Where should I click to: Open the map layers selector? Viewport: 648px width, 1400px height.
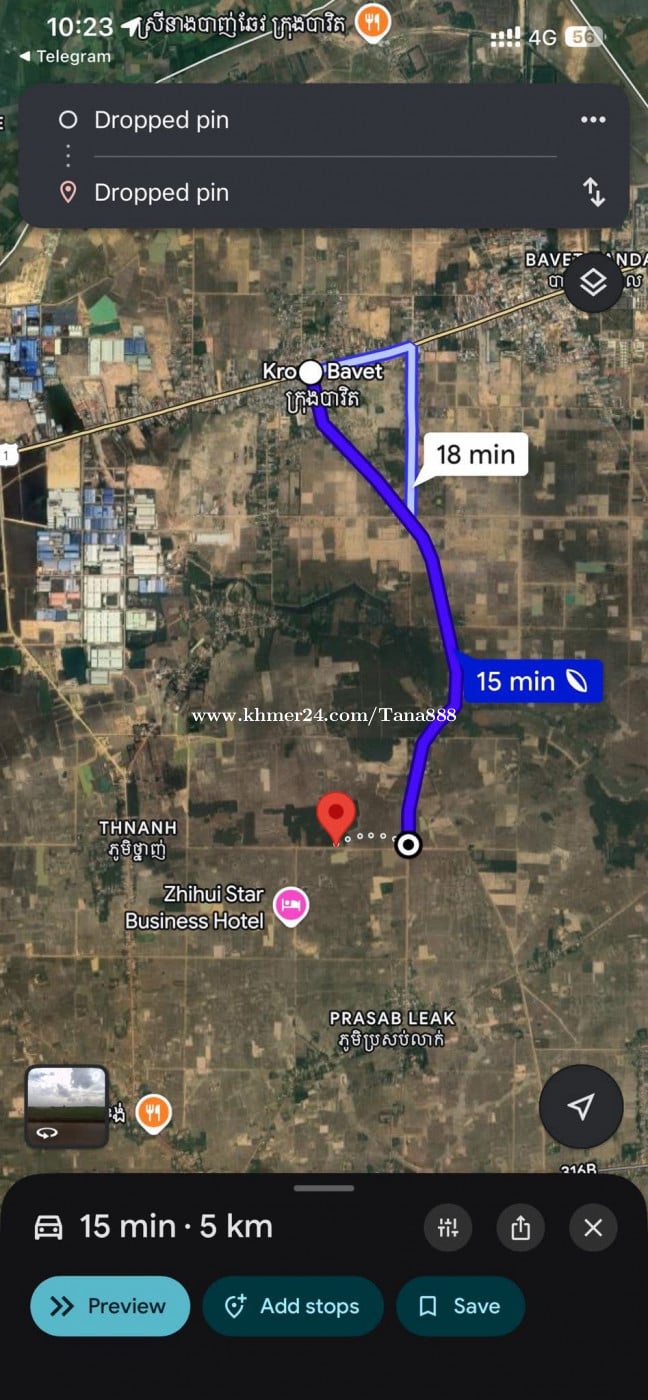pos(593,283)
